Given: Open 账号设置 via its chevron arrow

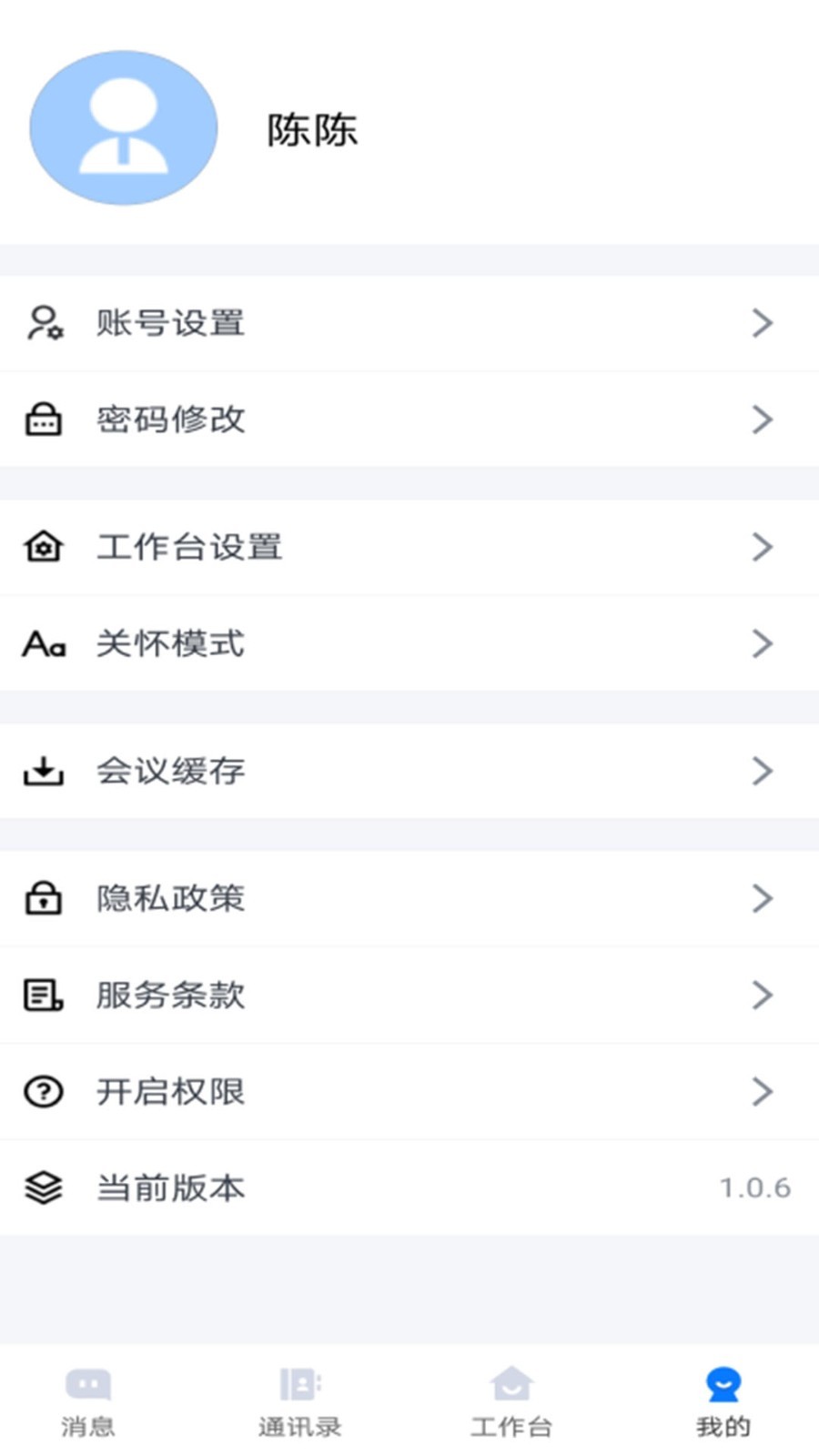Looking at the screenshot, I should (763, 323).
